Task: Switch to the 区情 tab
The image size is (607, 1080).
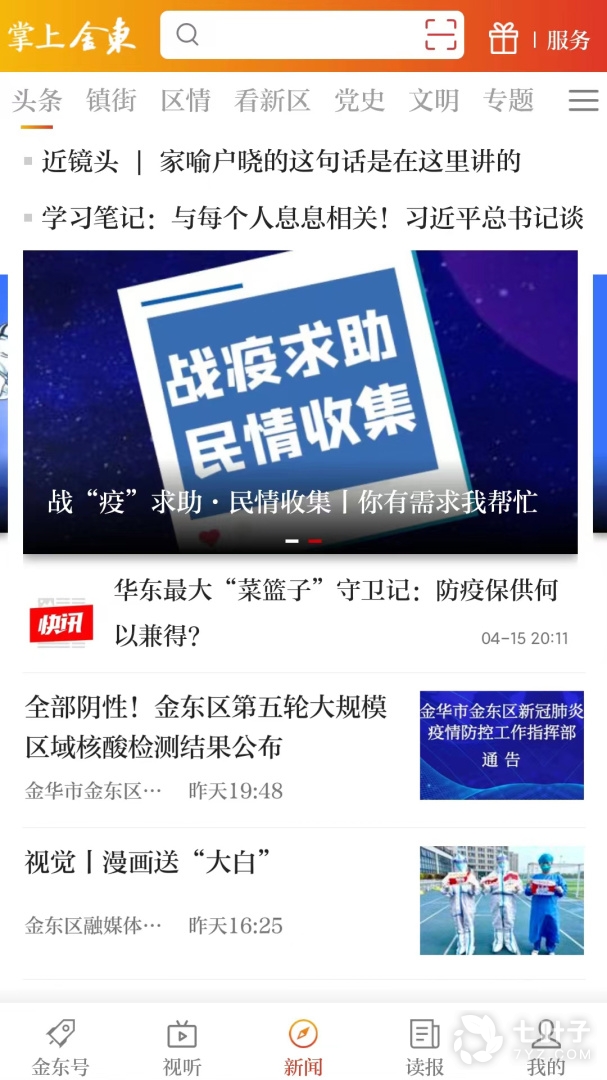Action: (185, 100)
